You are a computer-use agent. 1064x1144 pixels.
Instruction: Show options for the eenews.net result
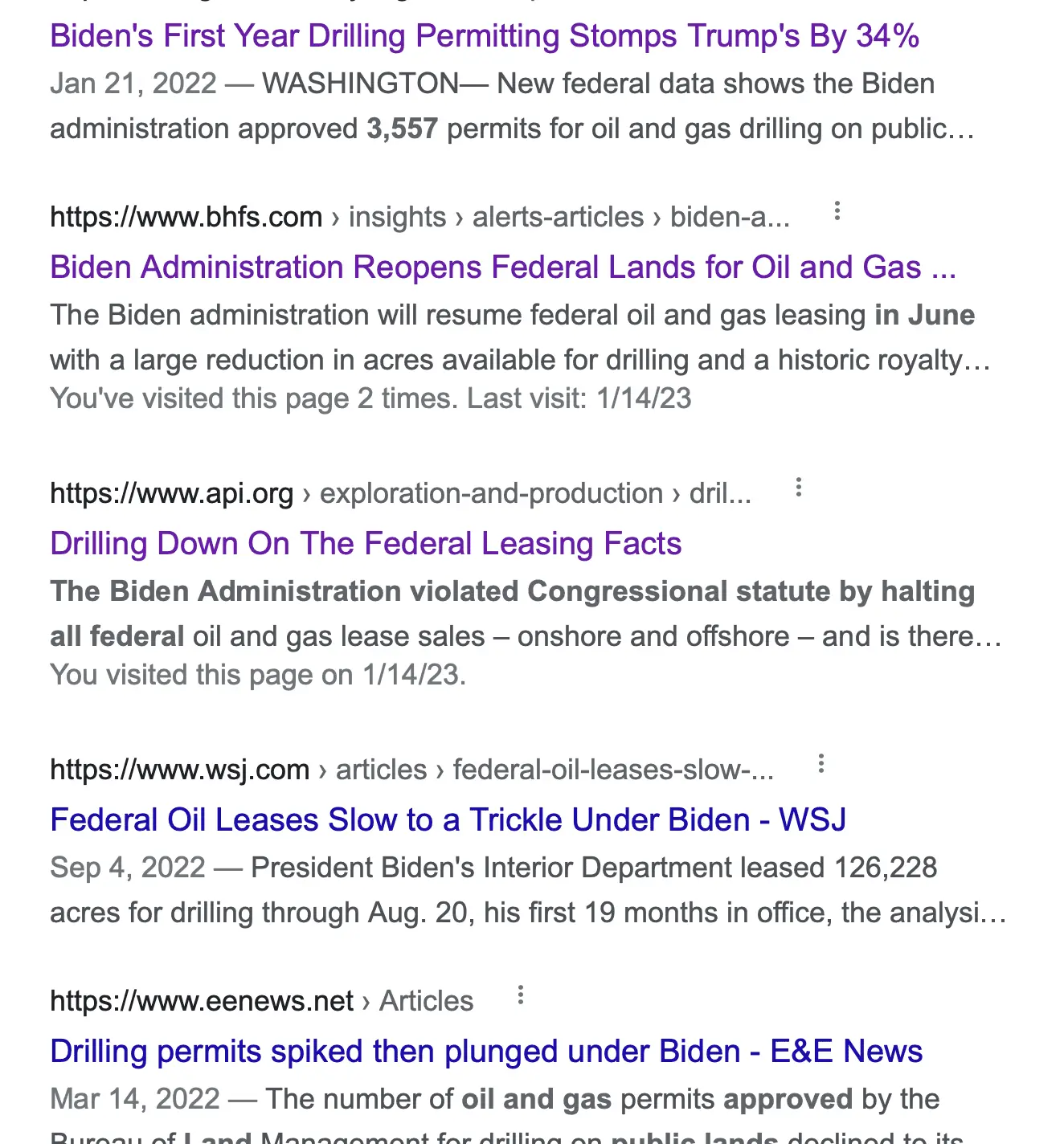(x=521, y=995)
